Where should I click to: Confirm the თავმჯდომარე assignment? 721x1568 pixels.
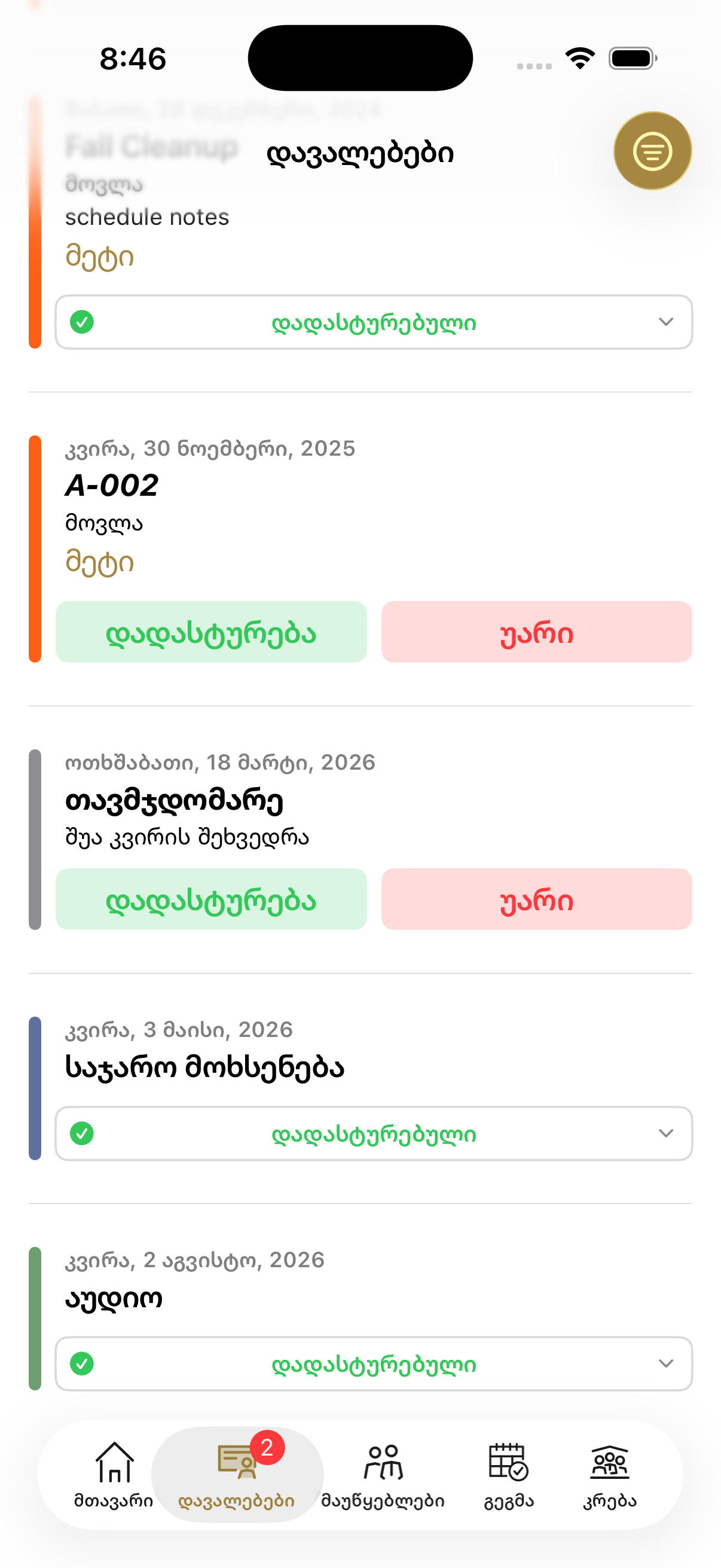coord(211,899)
